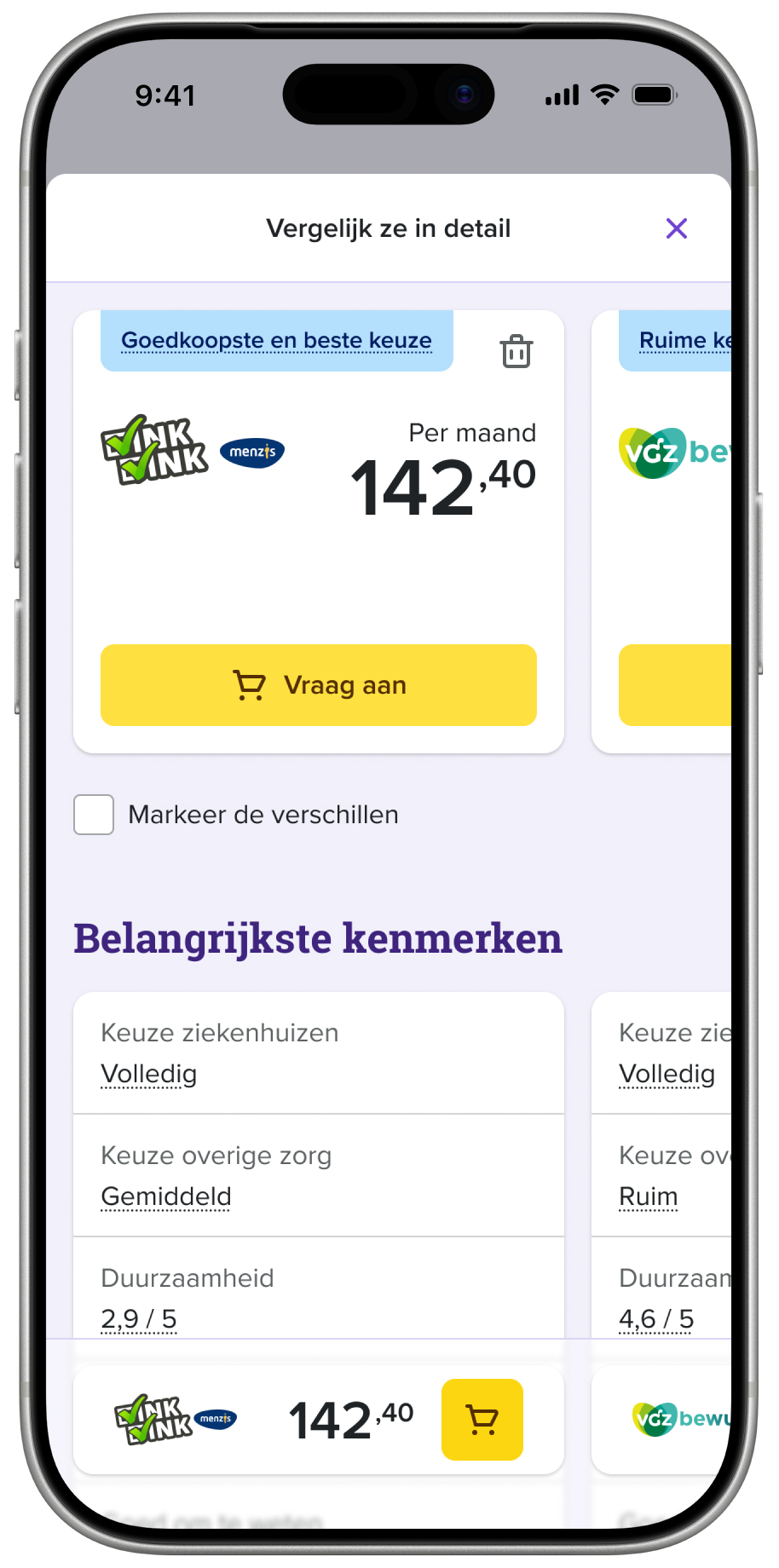Open the Gemiddeld explanation under Keuze overige zorg

(x=166, y=1196)
